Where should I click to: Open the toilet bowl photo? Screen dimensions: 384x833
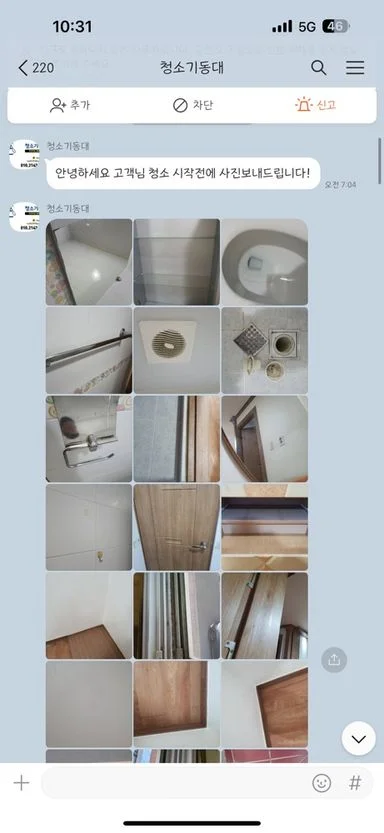point(264,262)
